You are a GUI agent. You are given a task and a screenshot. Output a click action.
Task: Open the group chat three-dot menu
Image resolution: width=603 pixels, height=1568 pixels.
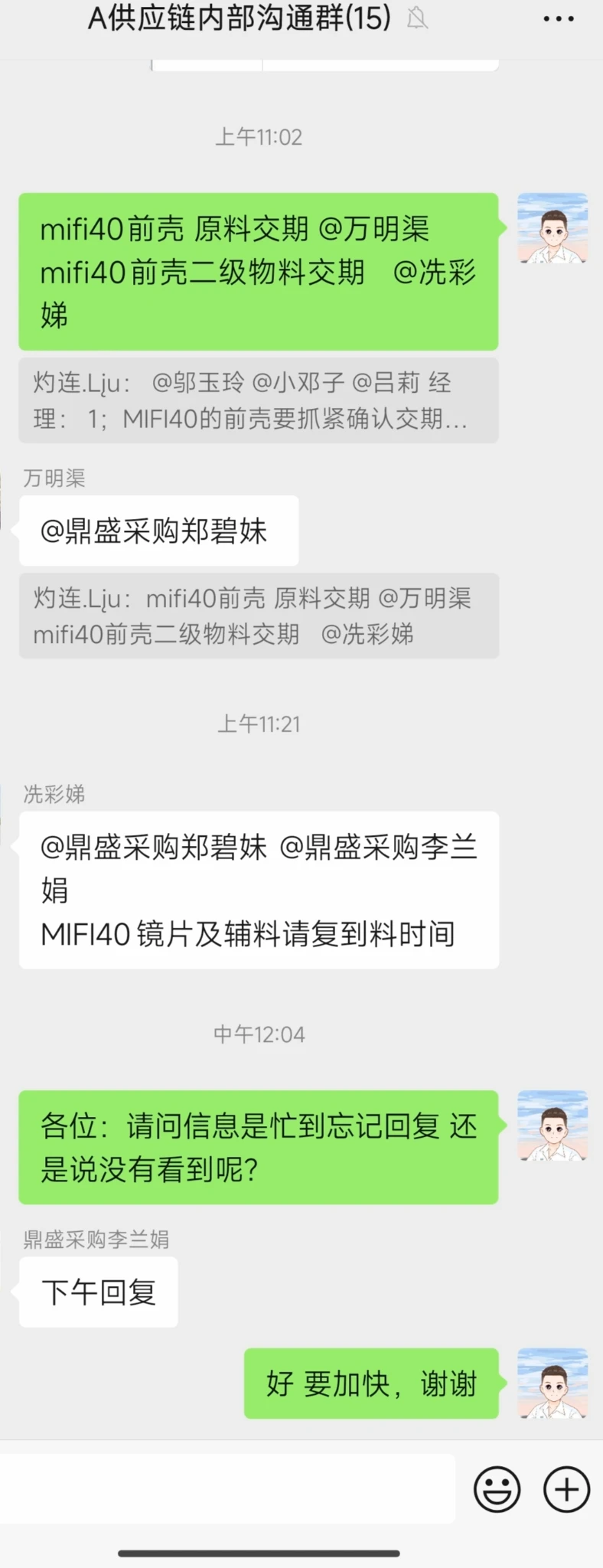click(558, 19)
